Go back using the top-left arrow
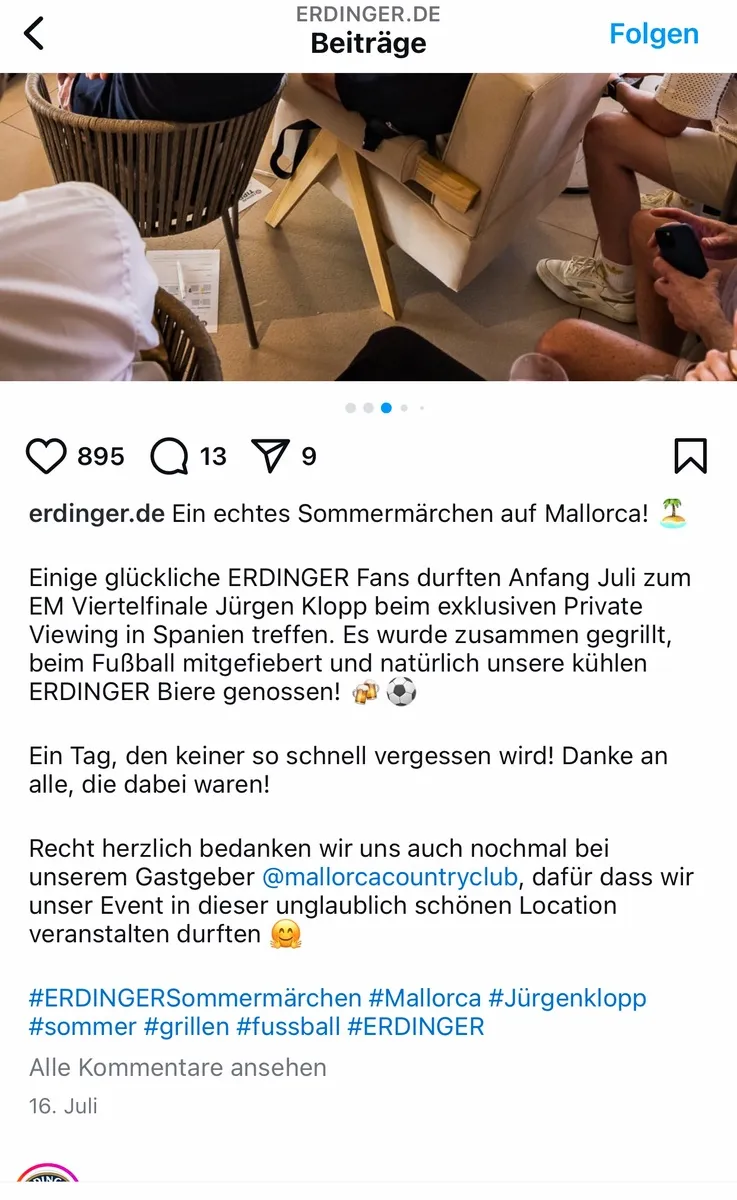The image size is (737, 1200). coord(35,33)
